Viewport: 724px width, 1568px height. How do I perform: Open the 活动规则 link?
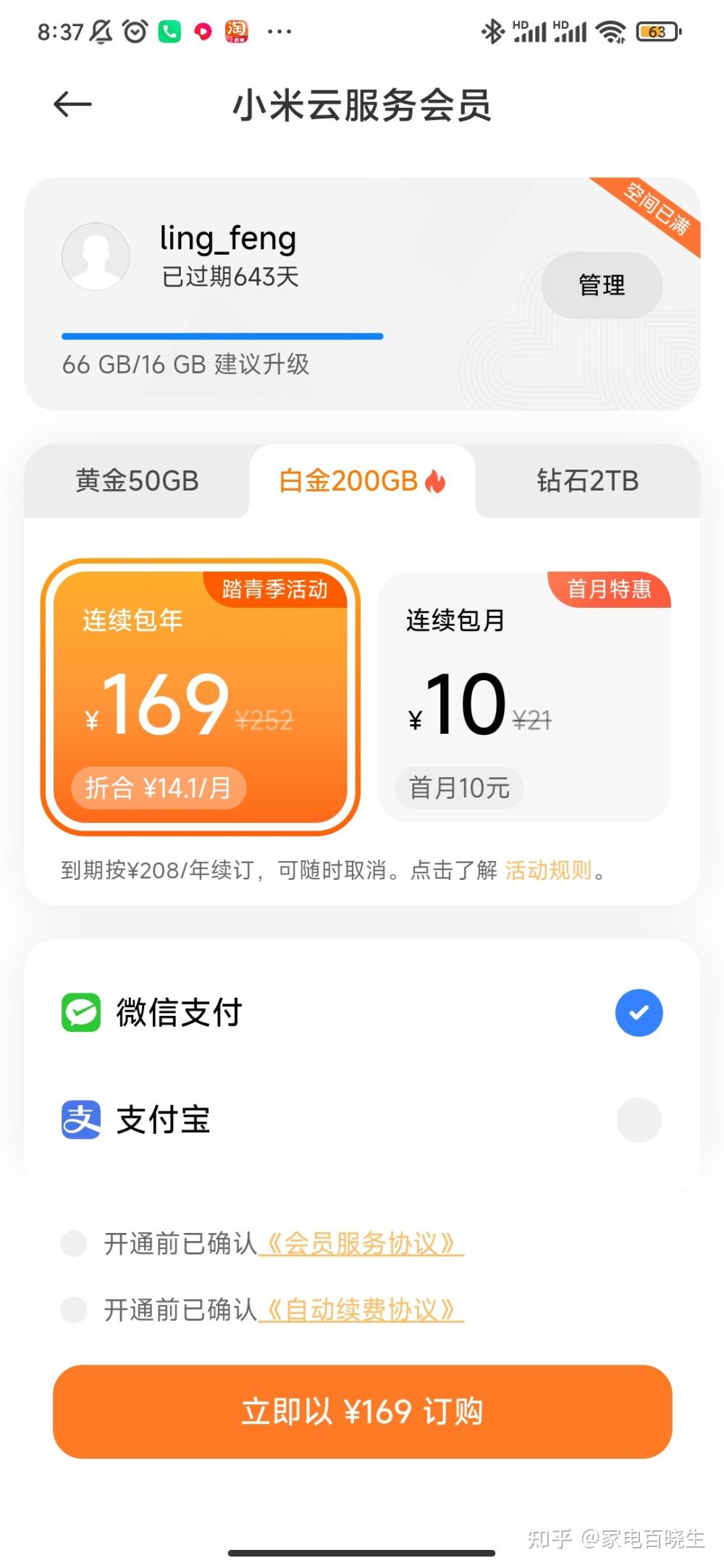548,870
